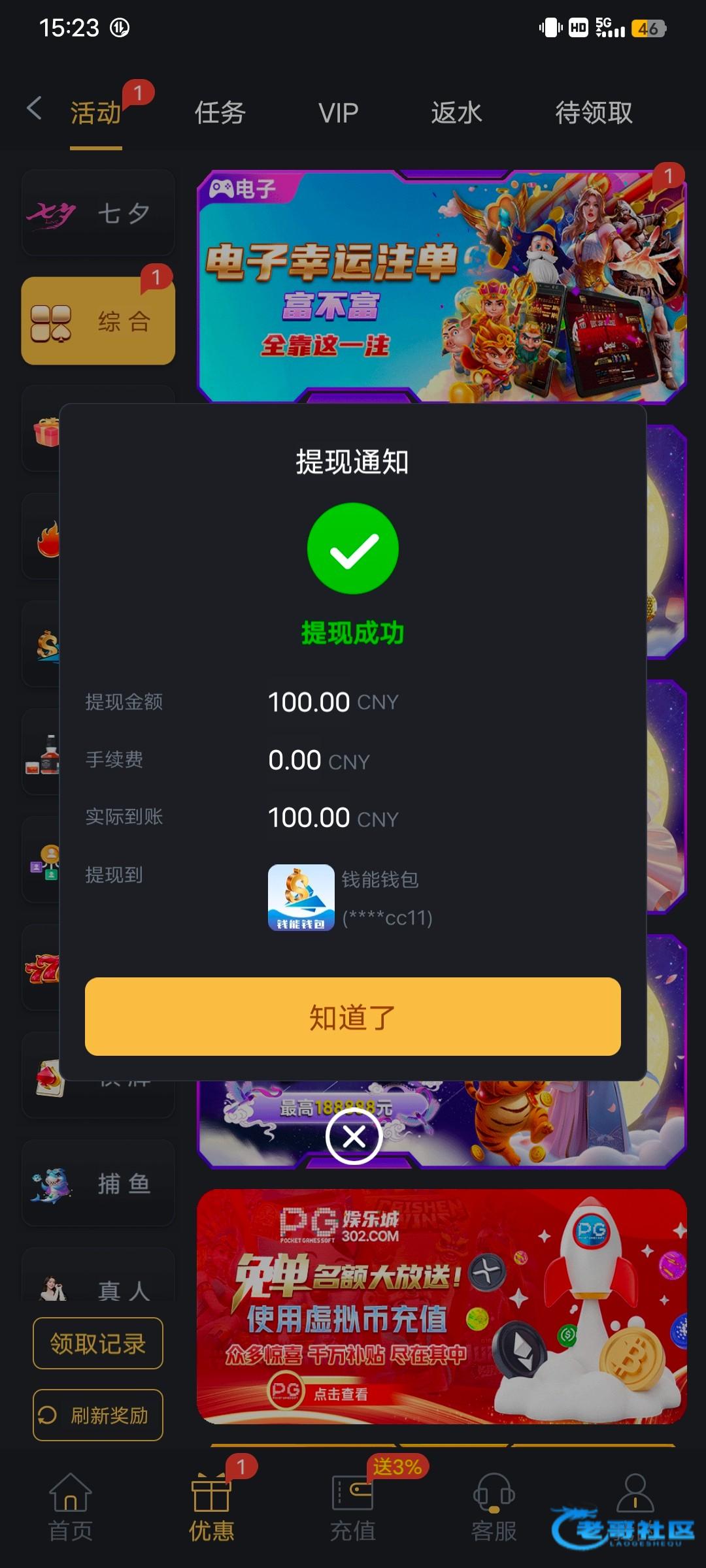Open the 电子幸运注单 promotion banner
Screen dimensions: 706x1568
coord(441,287)
